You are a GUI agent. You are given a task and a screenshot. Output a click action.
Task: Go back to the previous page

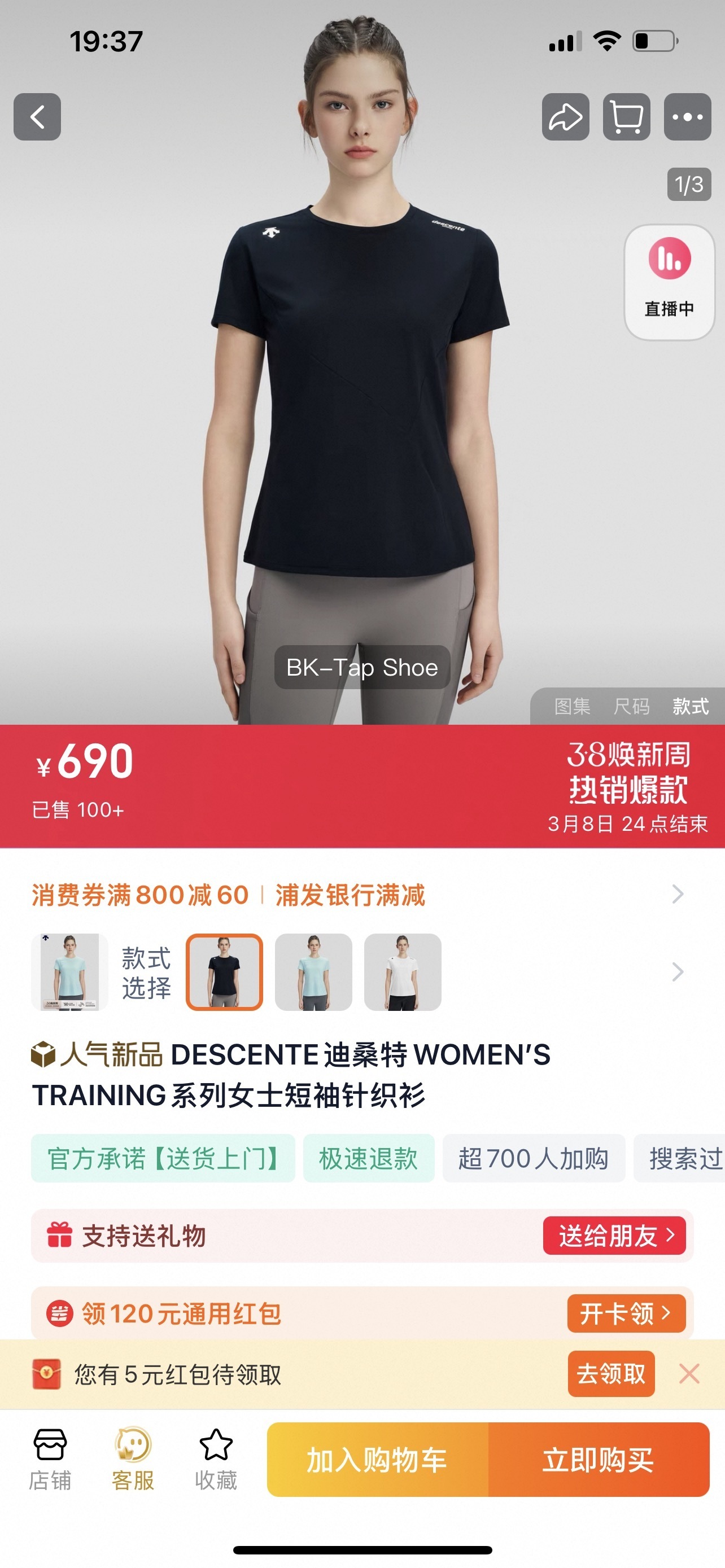point(37,117)
